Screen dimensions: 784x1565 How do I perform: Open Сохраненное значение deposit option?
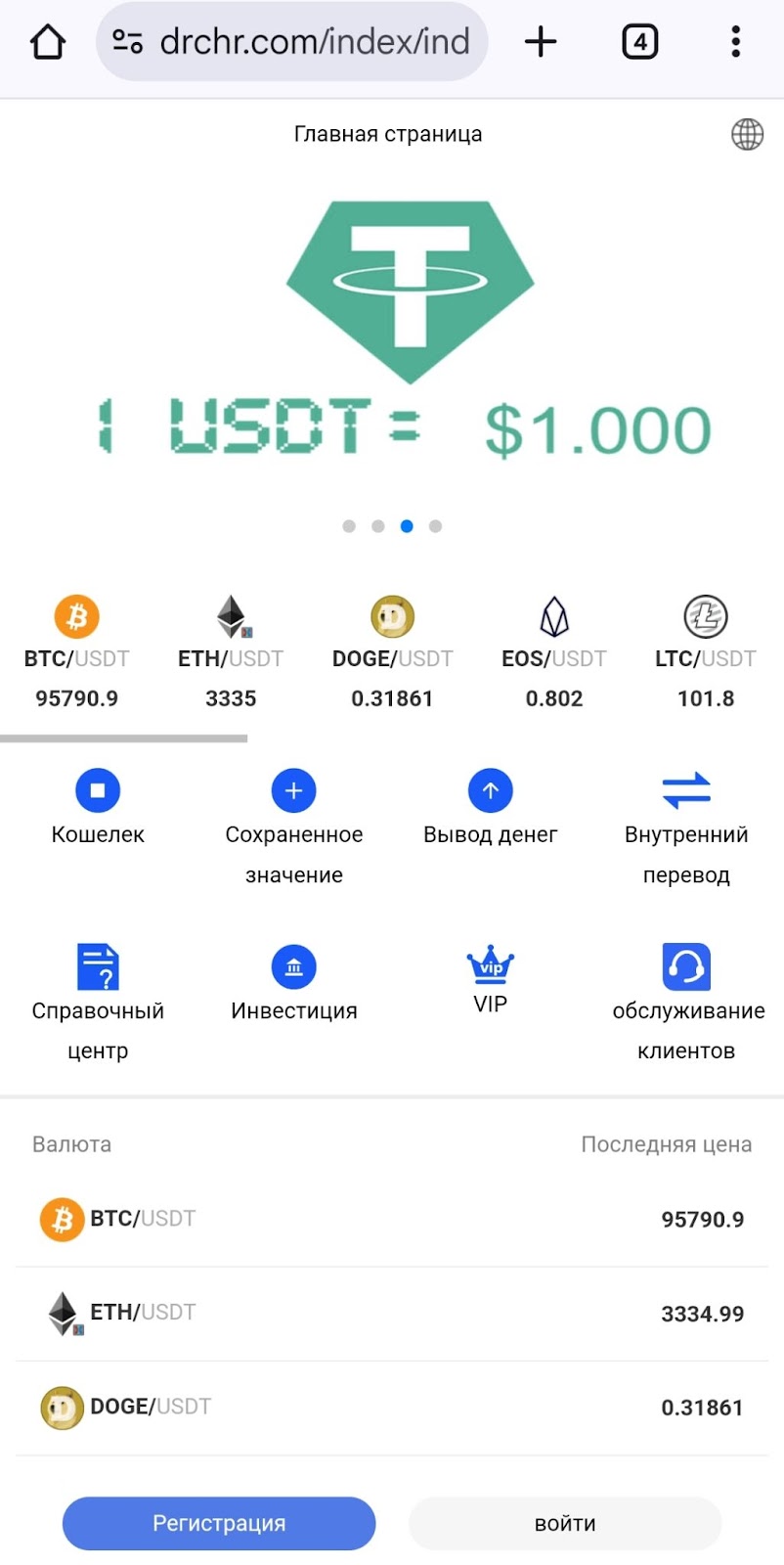tap(293, 827)
